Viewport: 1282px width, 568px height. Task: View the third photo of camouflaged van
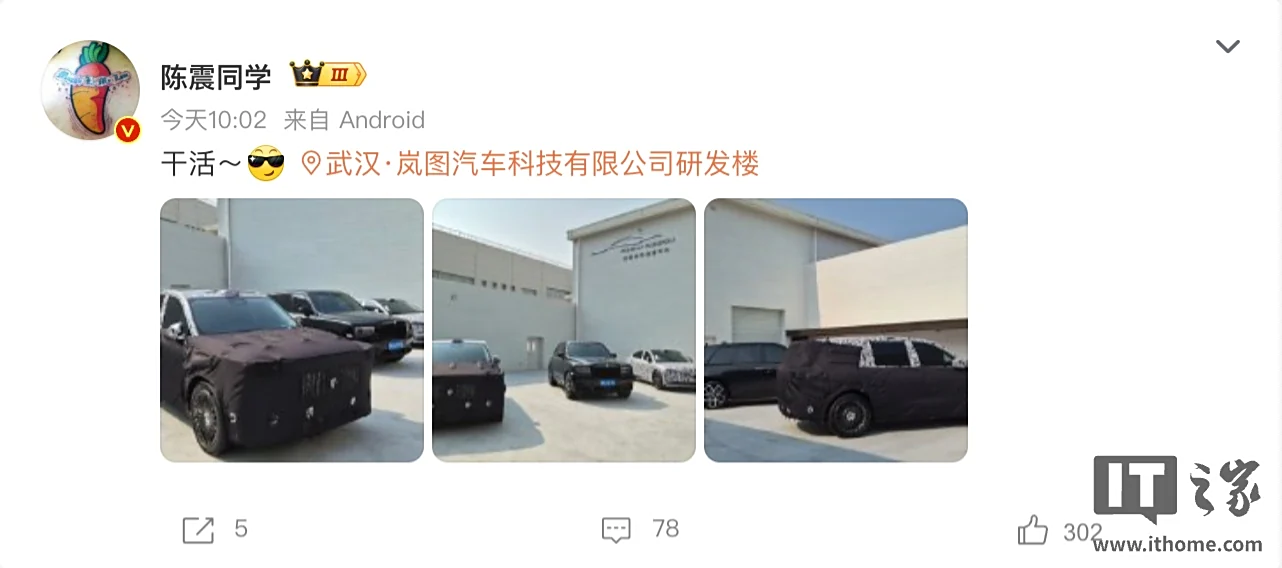(836, 330)
